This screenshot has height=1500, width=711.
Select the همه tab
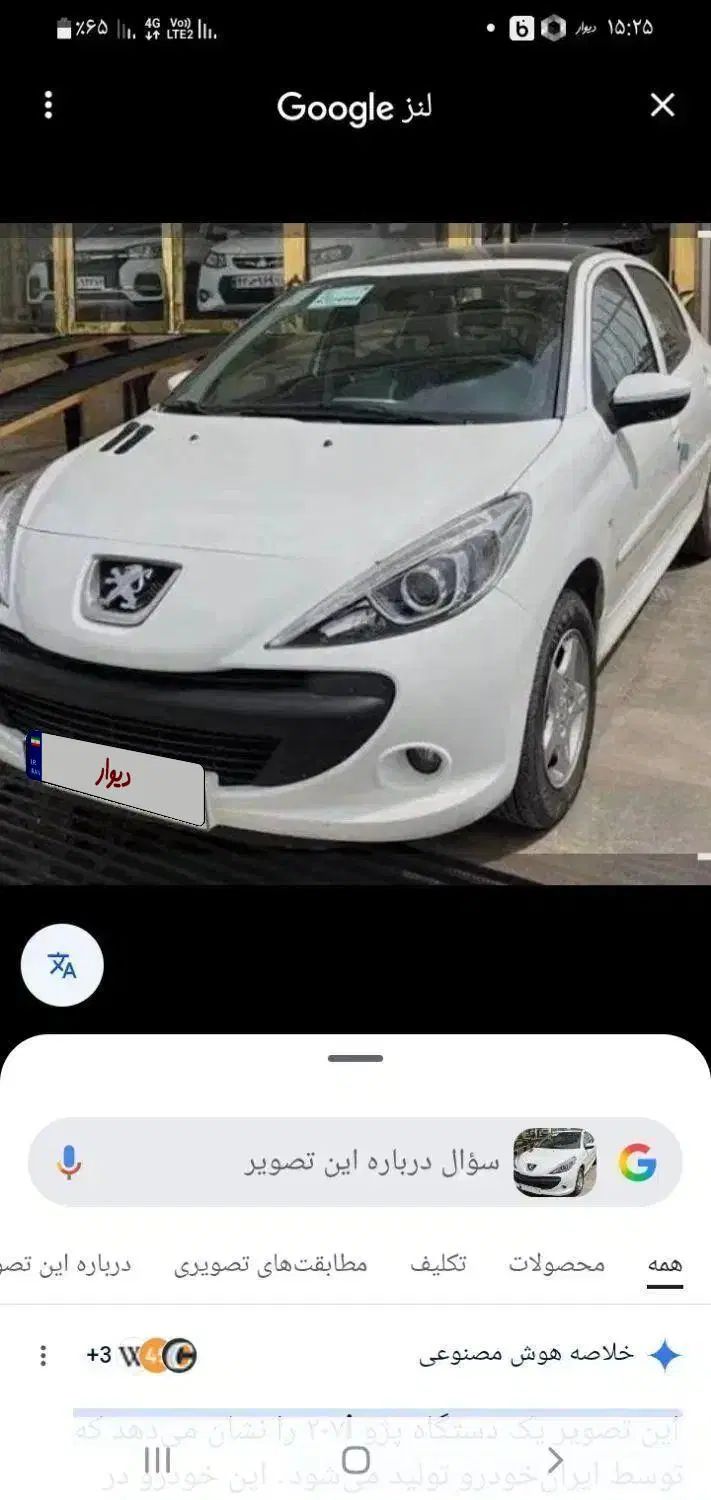664,1264
